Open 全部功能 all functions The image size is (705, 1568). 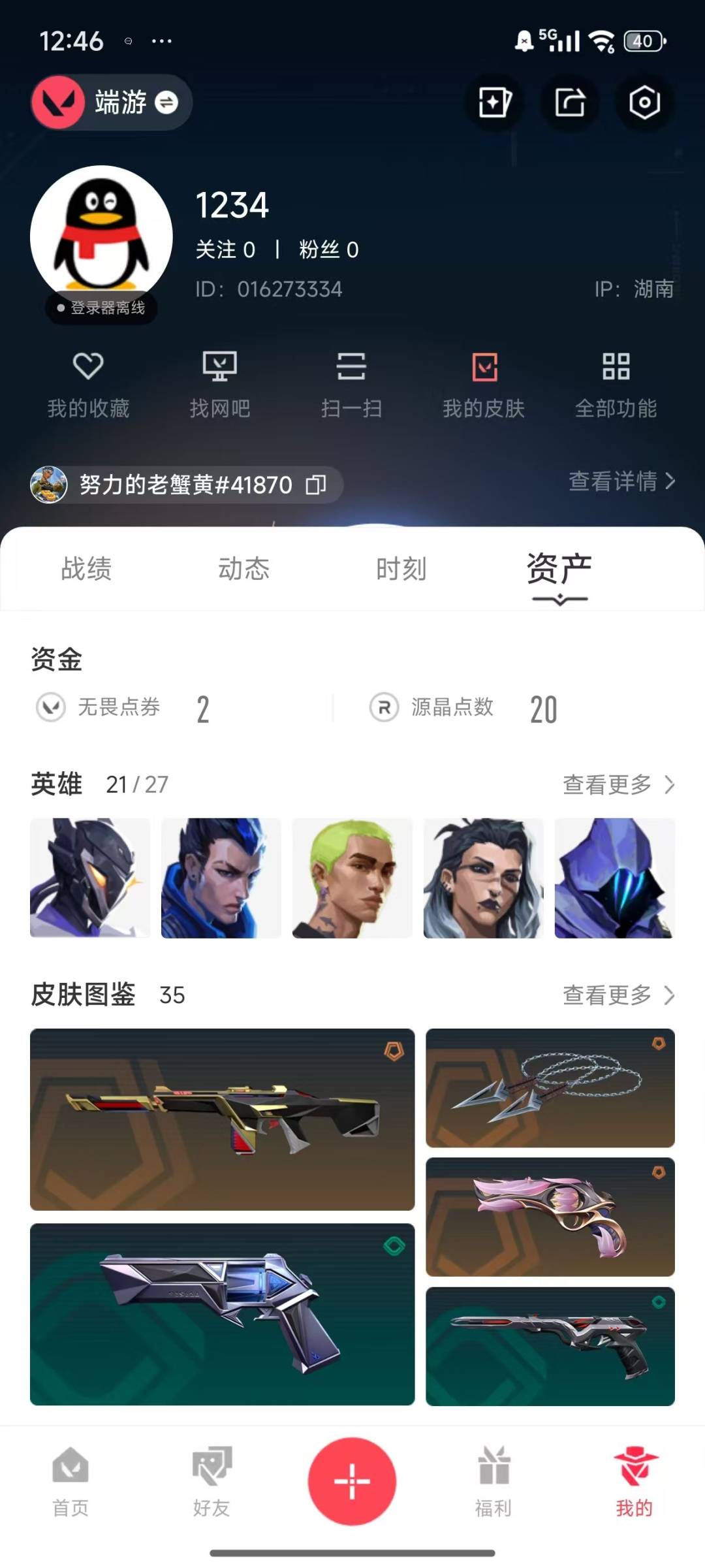pos(616,383)
